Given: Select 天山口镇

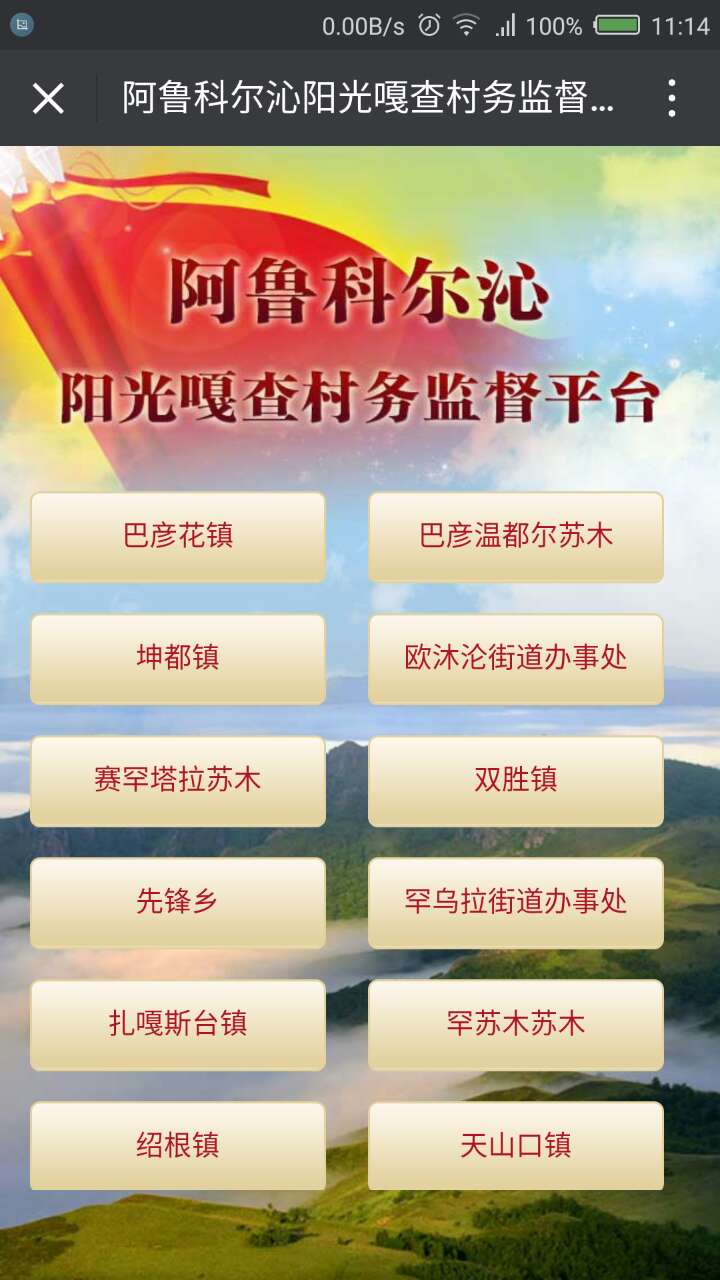Looking at the screenshot, I should 516,1145.
